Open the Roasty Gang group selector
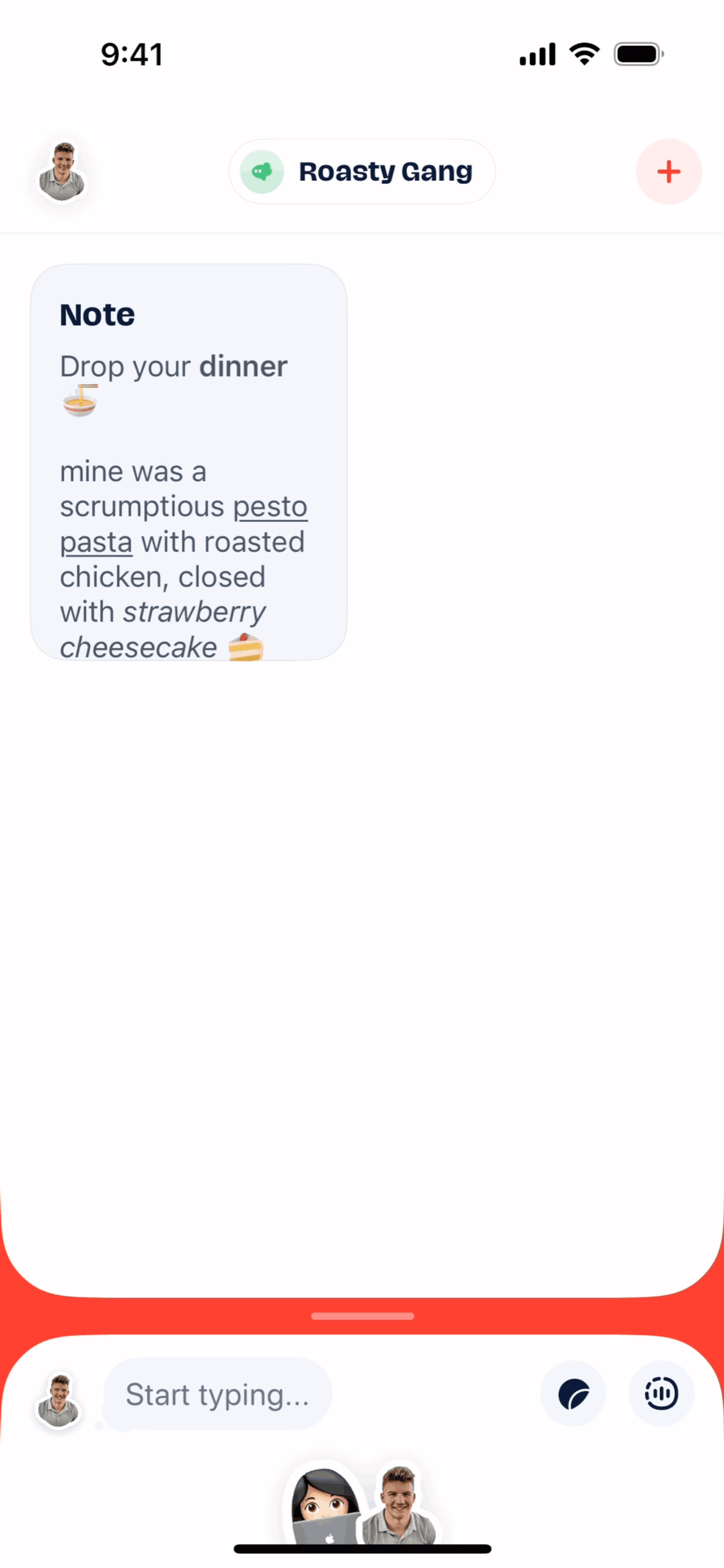The image size is (724, 1568). click(362, 172)
